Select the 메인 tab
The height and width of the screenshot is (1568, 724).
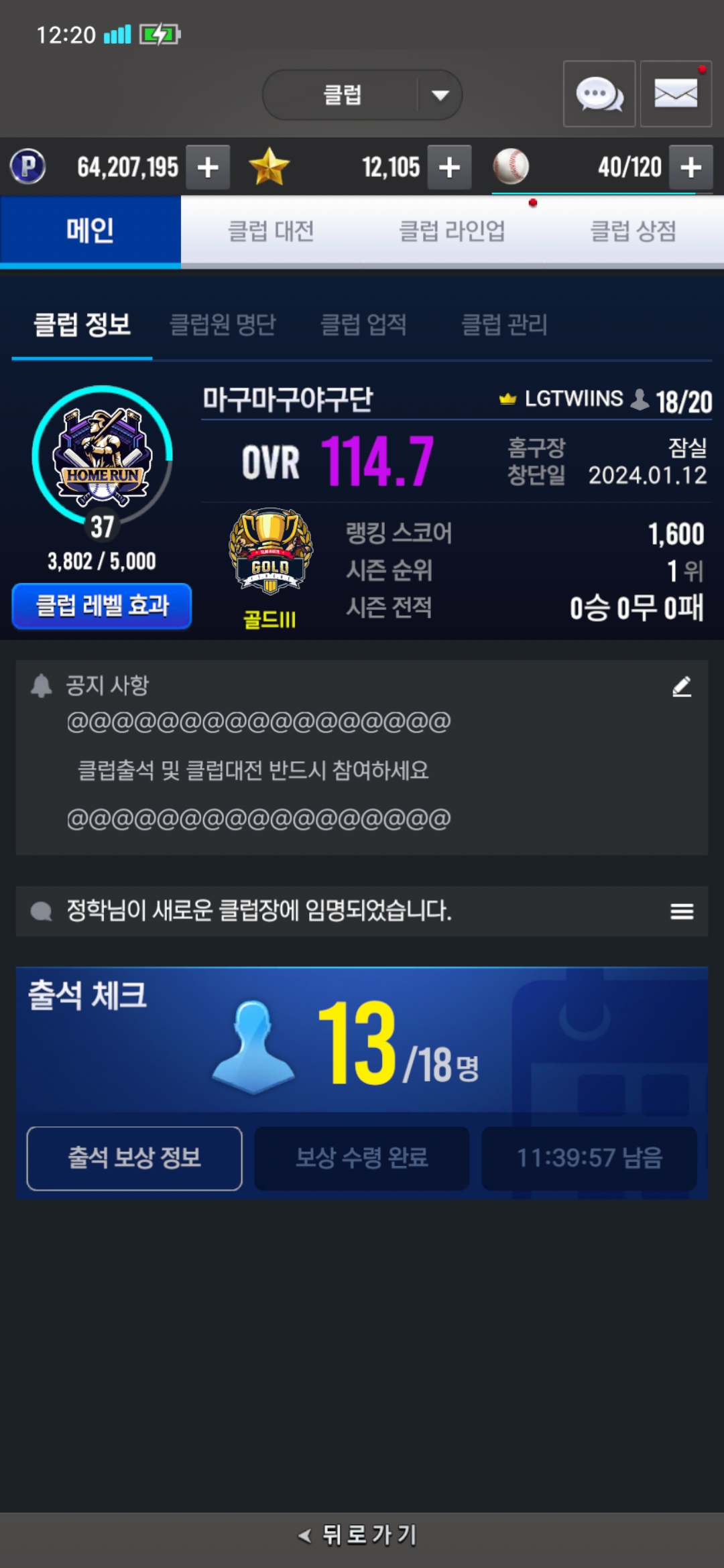[x=90, y=231]
